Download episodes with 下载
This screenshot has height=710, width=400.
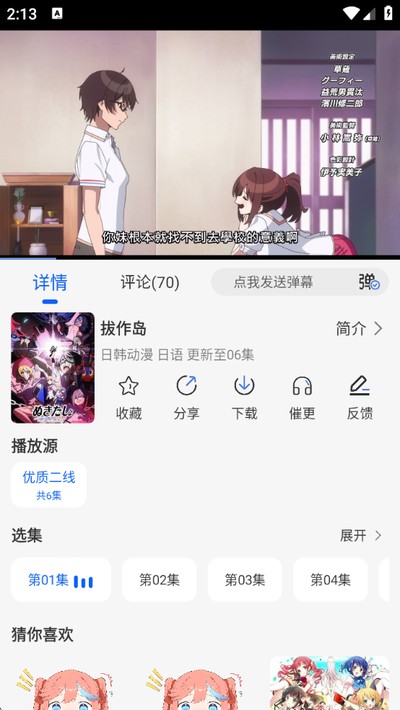click(245, 398)
